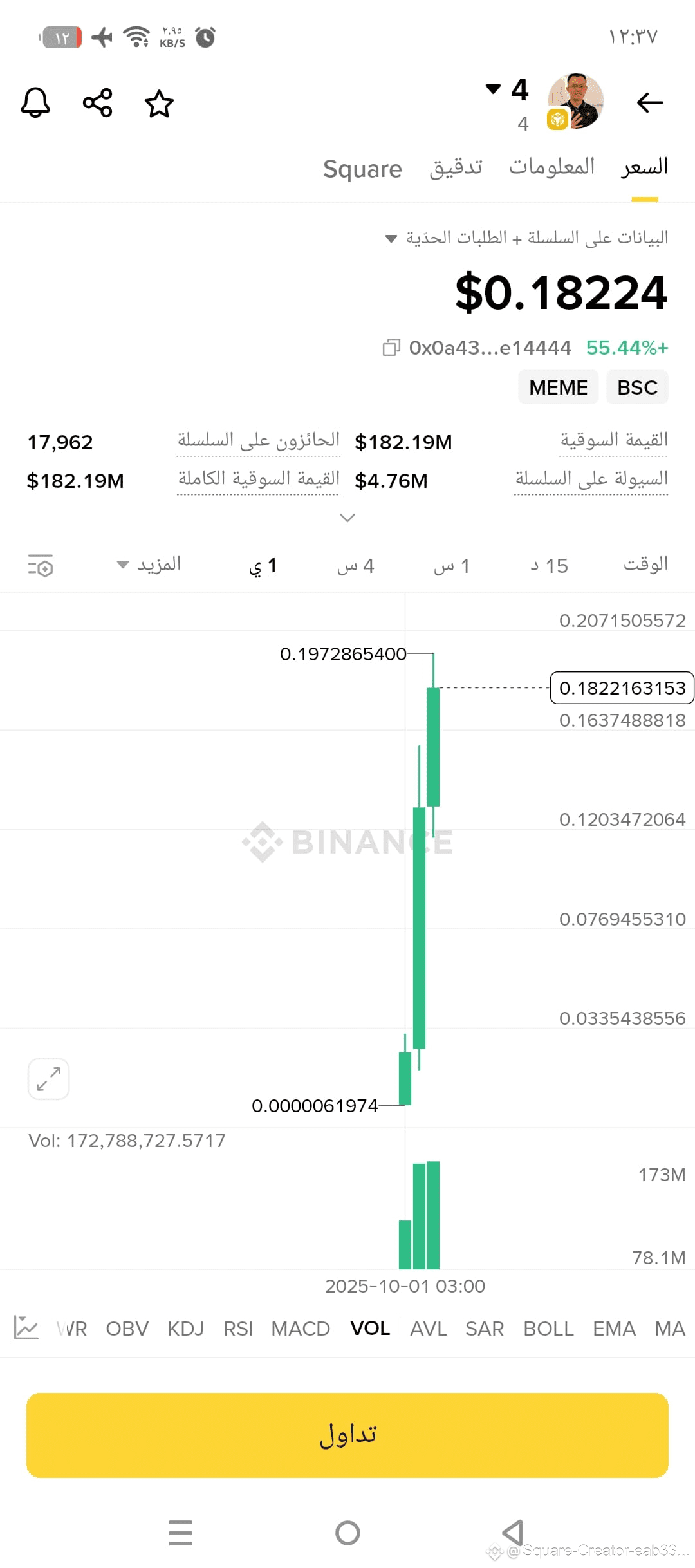Viewport: 695px width, 1568px height.
Task: Expand more token stats chevron
Action: coord(347,518)
